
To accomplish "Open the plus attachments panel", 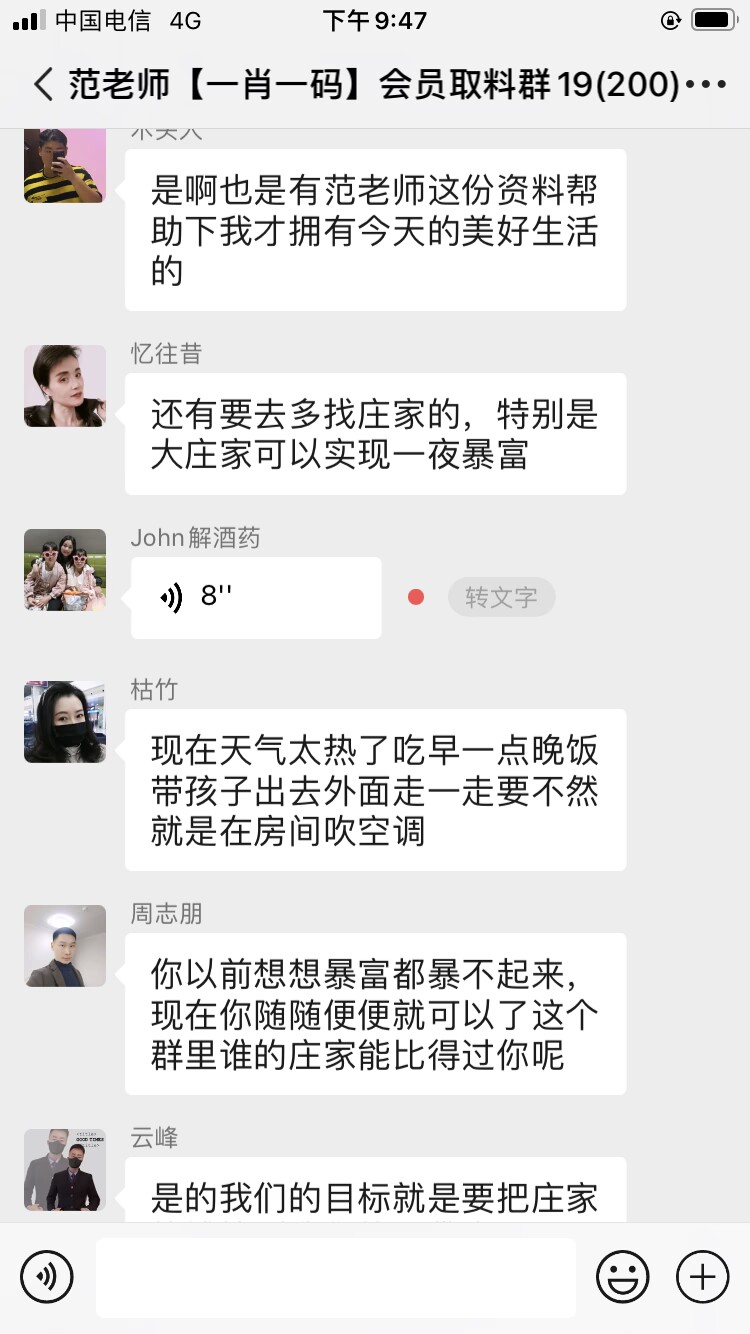I will (x=703, y=1277).
